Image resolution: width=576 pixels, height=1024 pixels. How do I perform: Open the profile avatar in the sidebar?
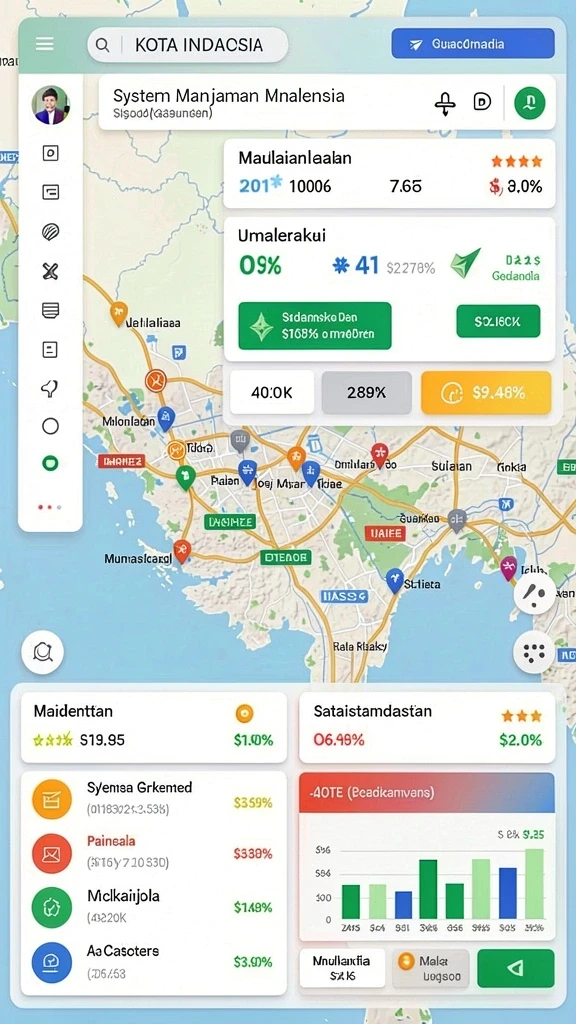[50, 105]
